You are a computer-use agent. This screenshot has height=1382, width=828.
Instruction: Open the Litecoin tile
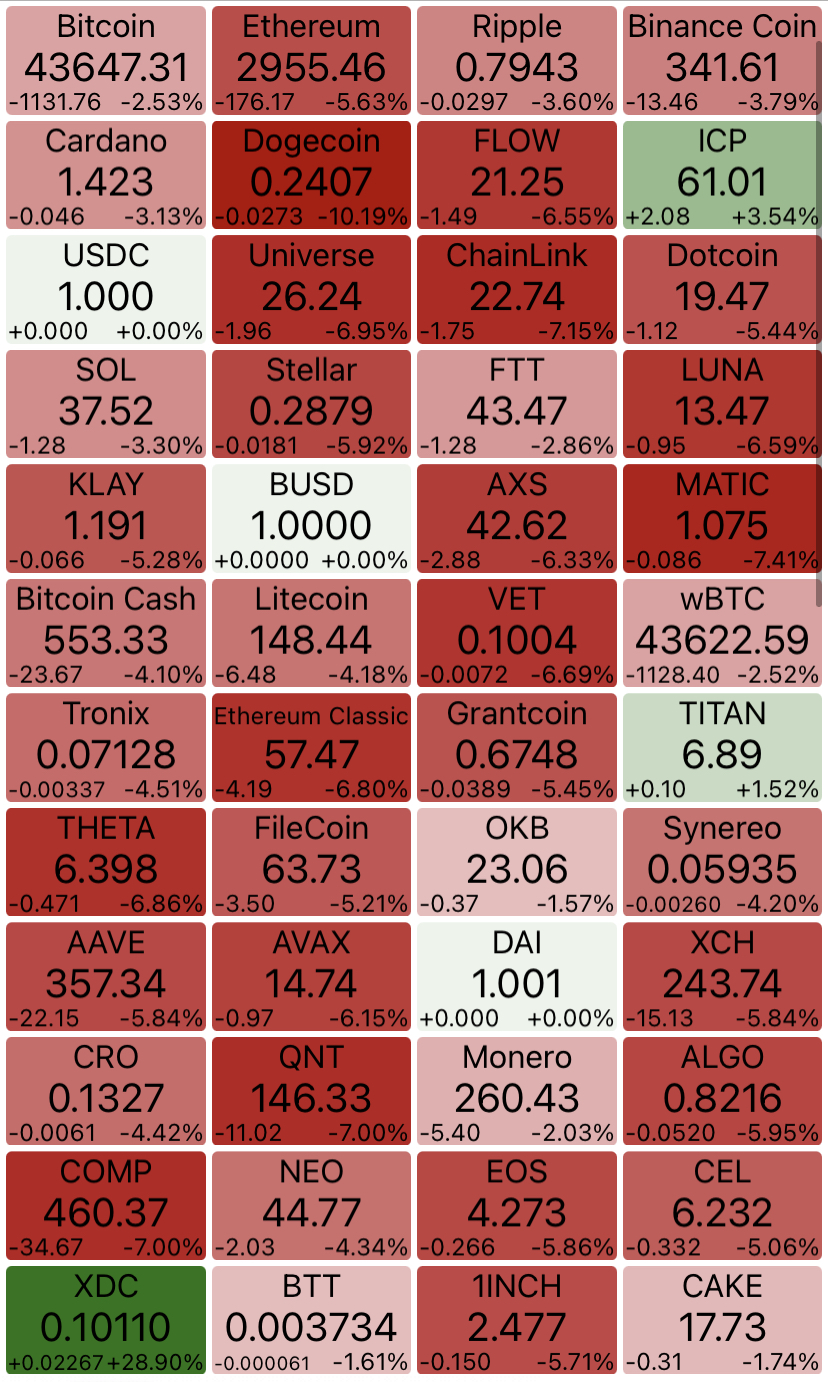click(x=311, y=634)
